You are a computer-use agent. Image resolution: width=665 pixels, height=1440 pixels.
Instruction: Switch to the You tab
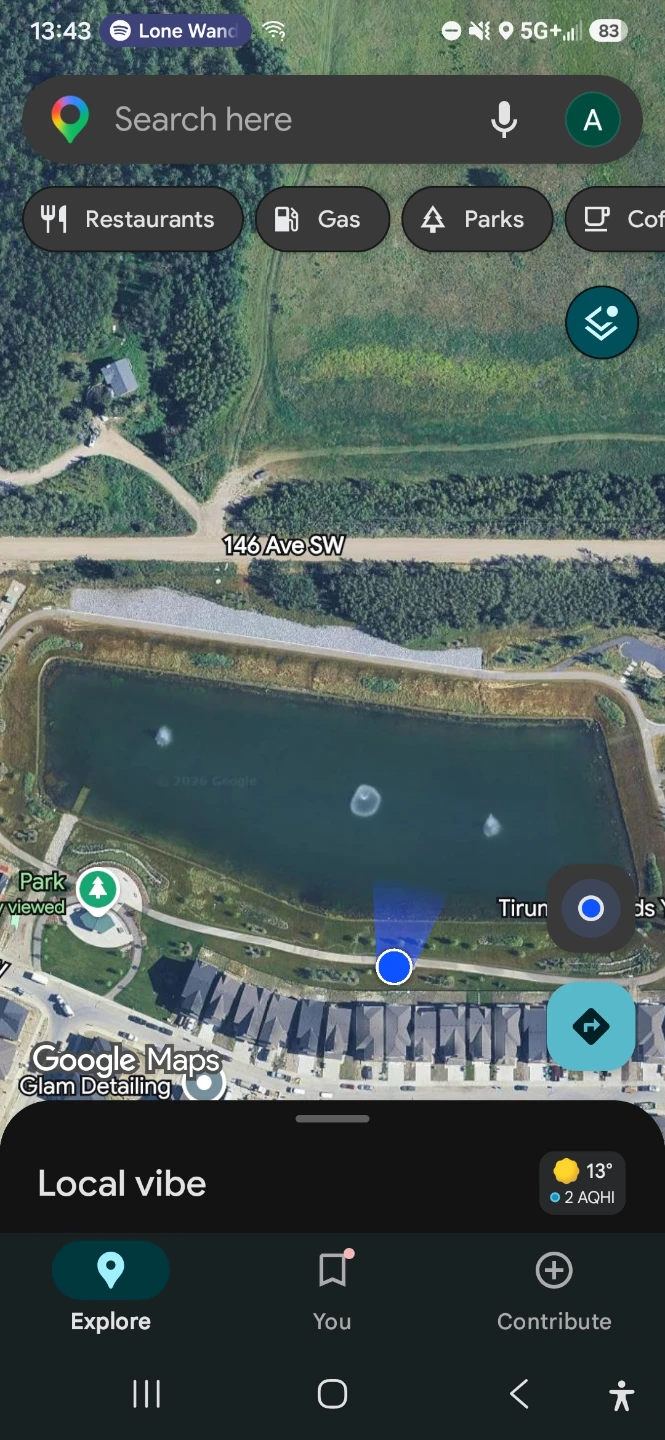click(x=332, y=1290)
